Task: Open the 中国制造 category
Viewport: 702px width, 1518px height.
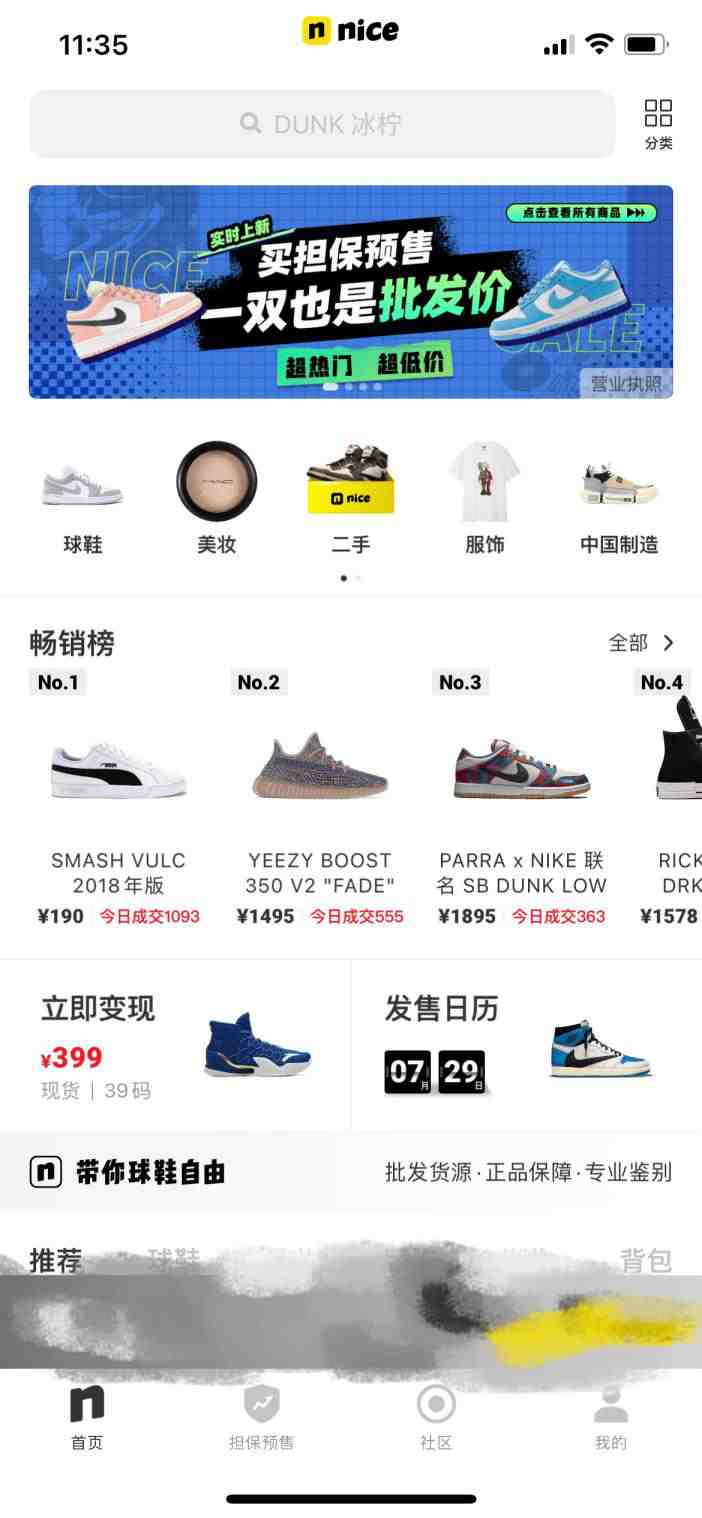Action: point(619,500)
